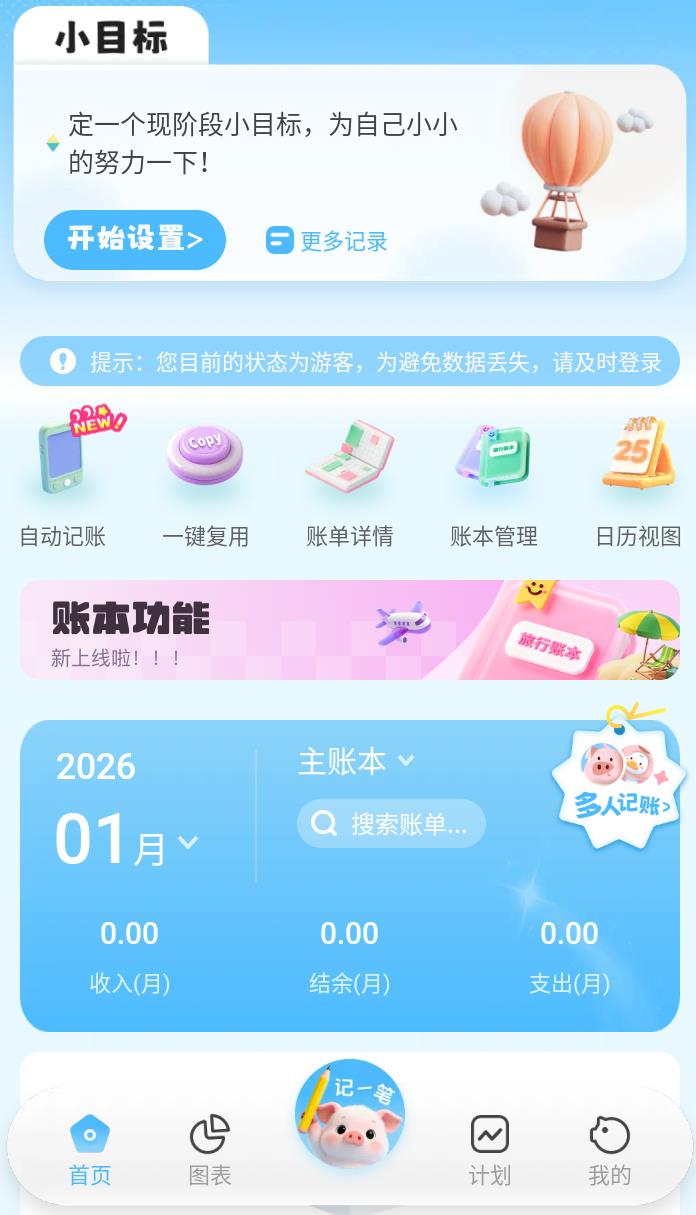Open 更多记录 link

327,241
